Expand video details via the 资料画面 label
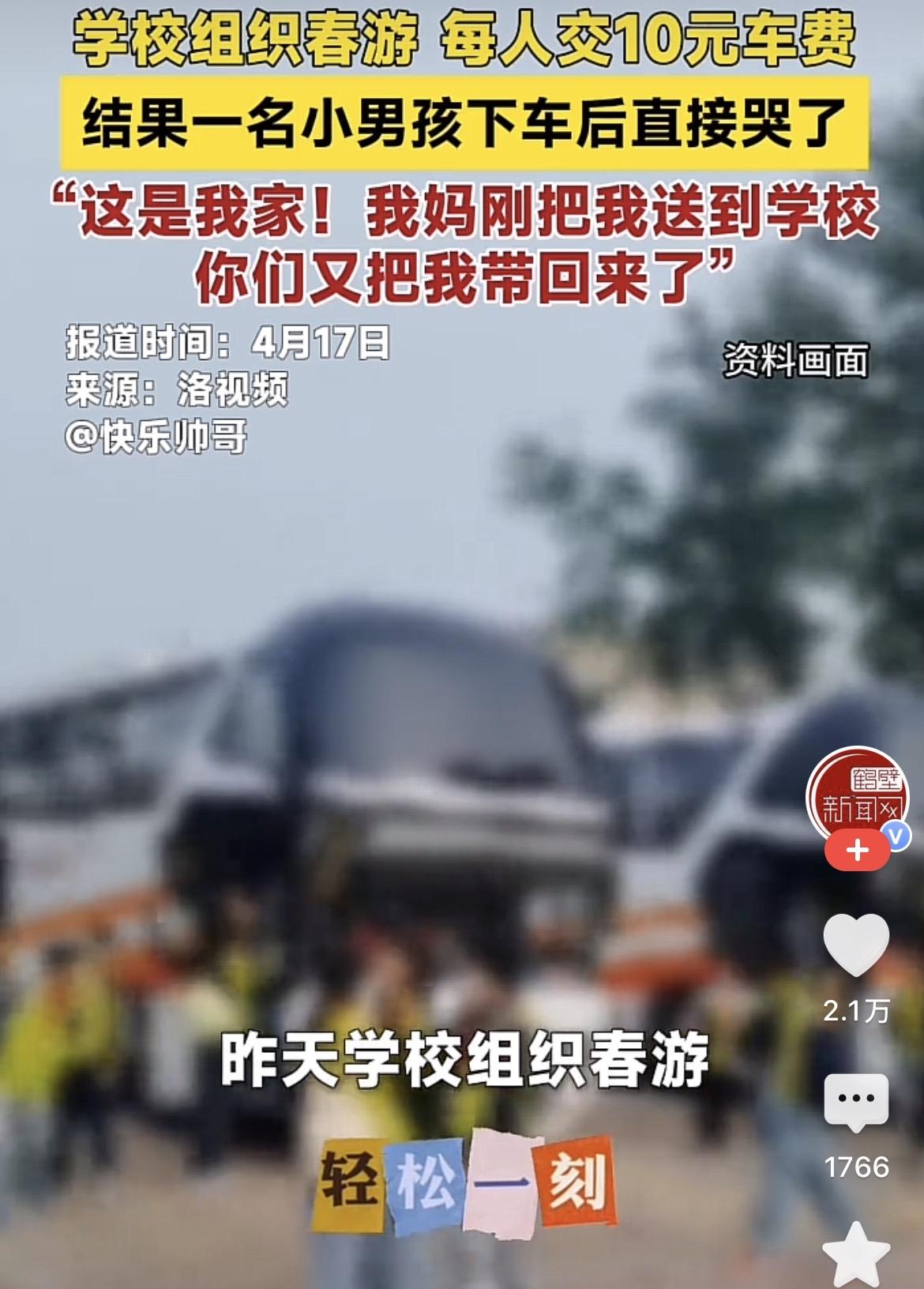Viewport: 924px width, 1289px height. (x=794, y=361)
